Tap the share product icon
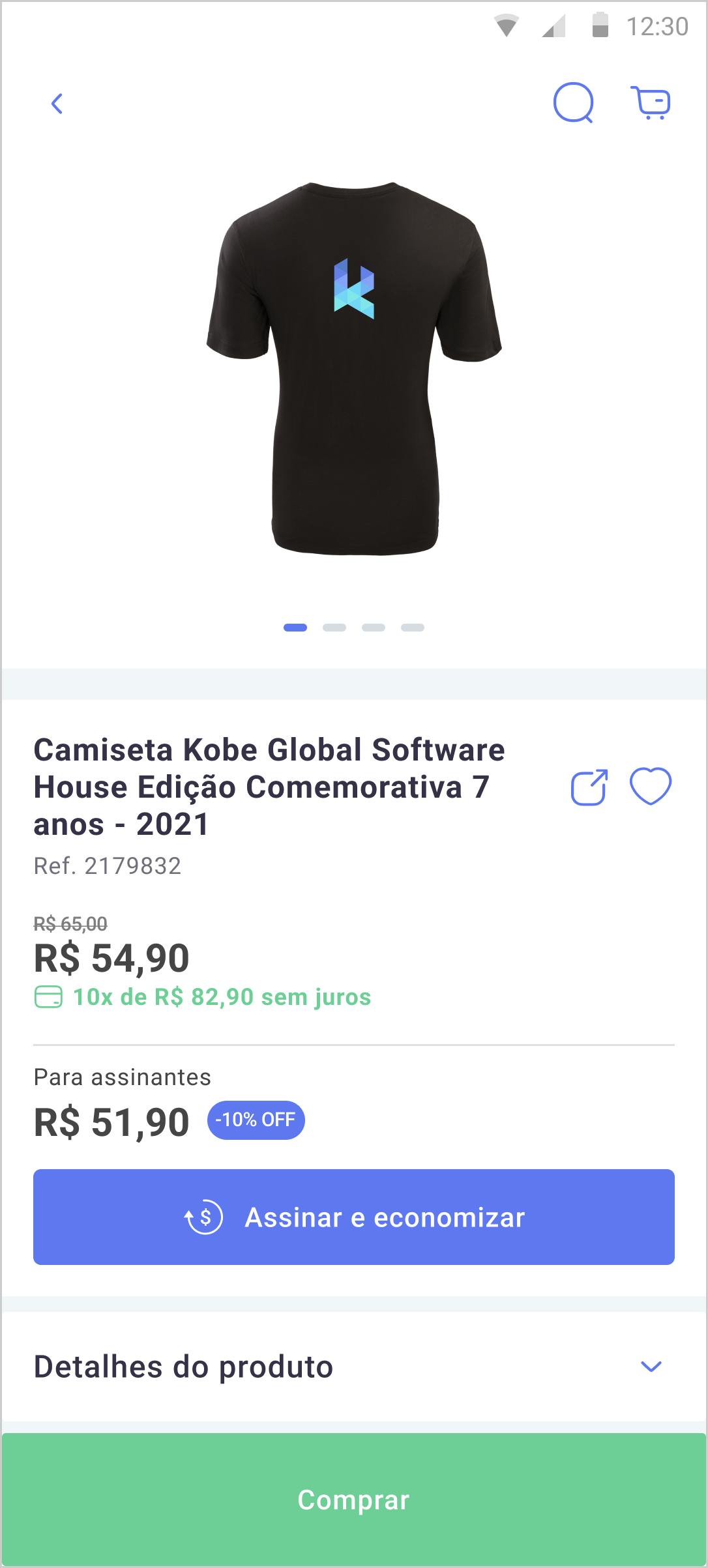Screen dimensions: 708x1568 coord(587,788)
